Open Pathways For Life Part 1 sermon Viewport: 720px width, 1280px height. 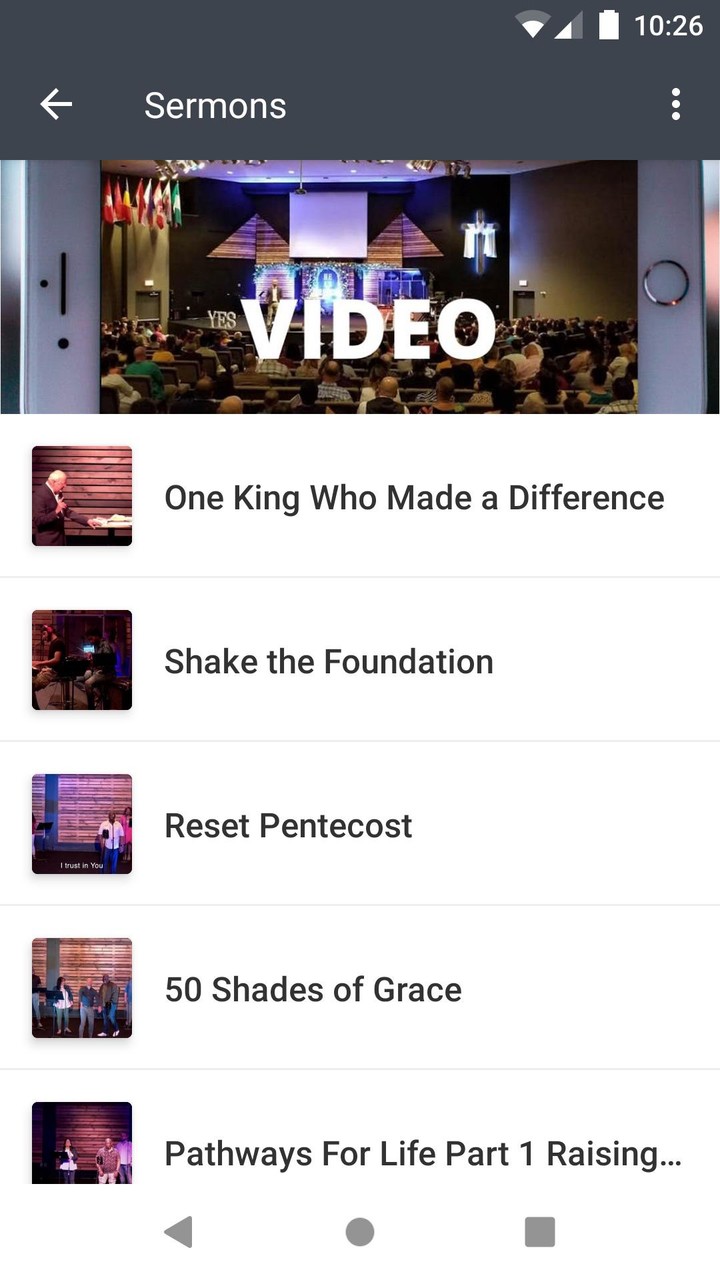422,1152
